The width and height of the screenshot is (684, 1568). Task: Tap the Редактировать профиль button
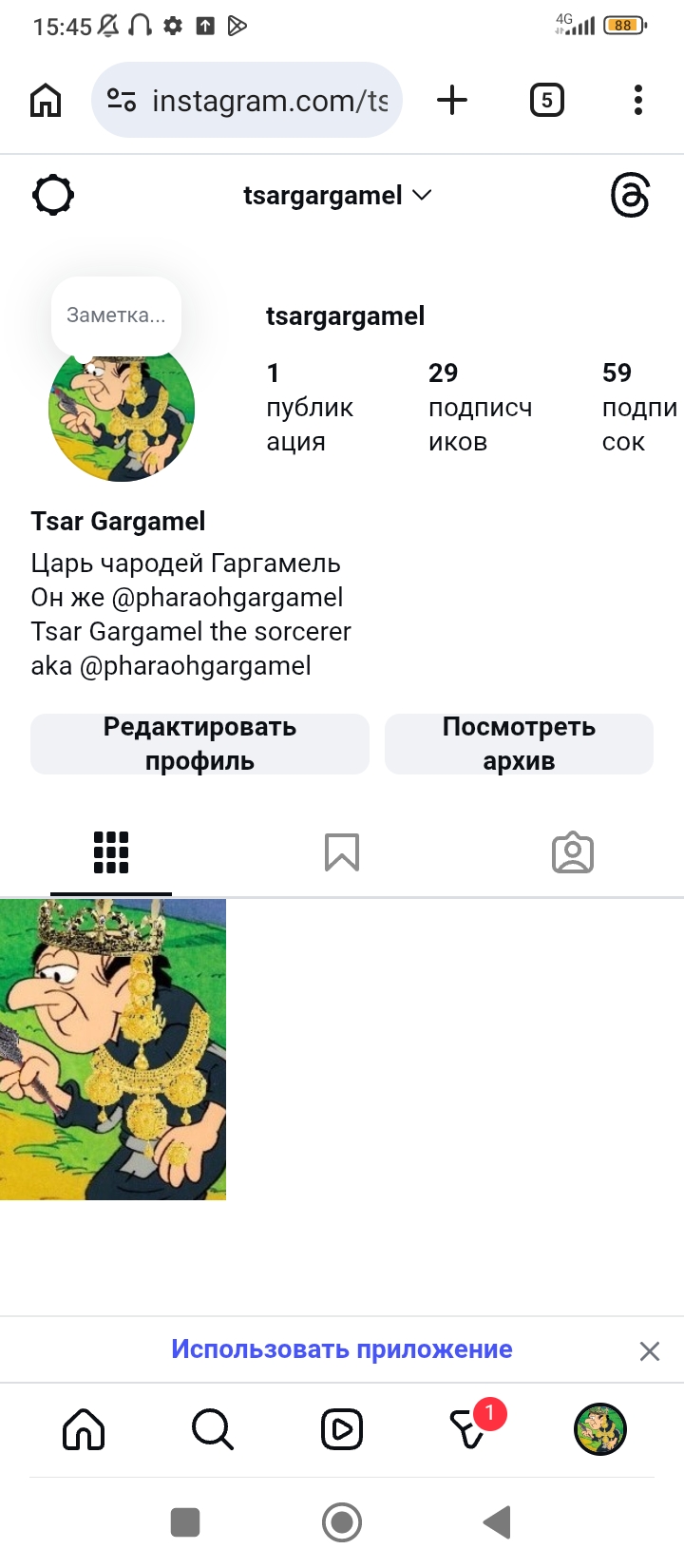199,744
